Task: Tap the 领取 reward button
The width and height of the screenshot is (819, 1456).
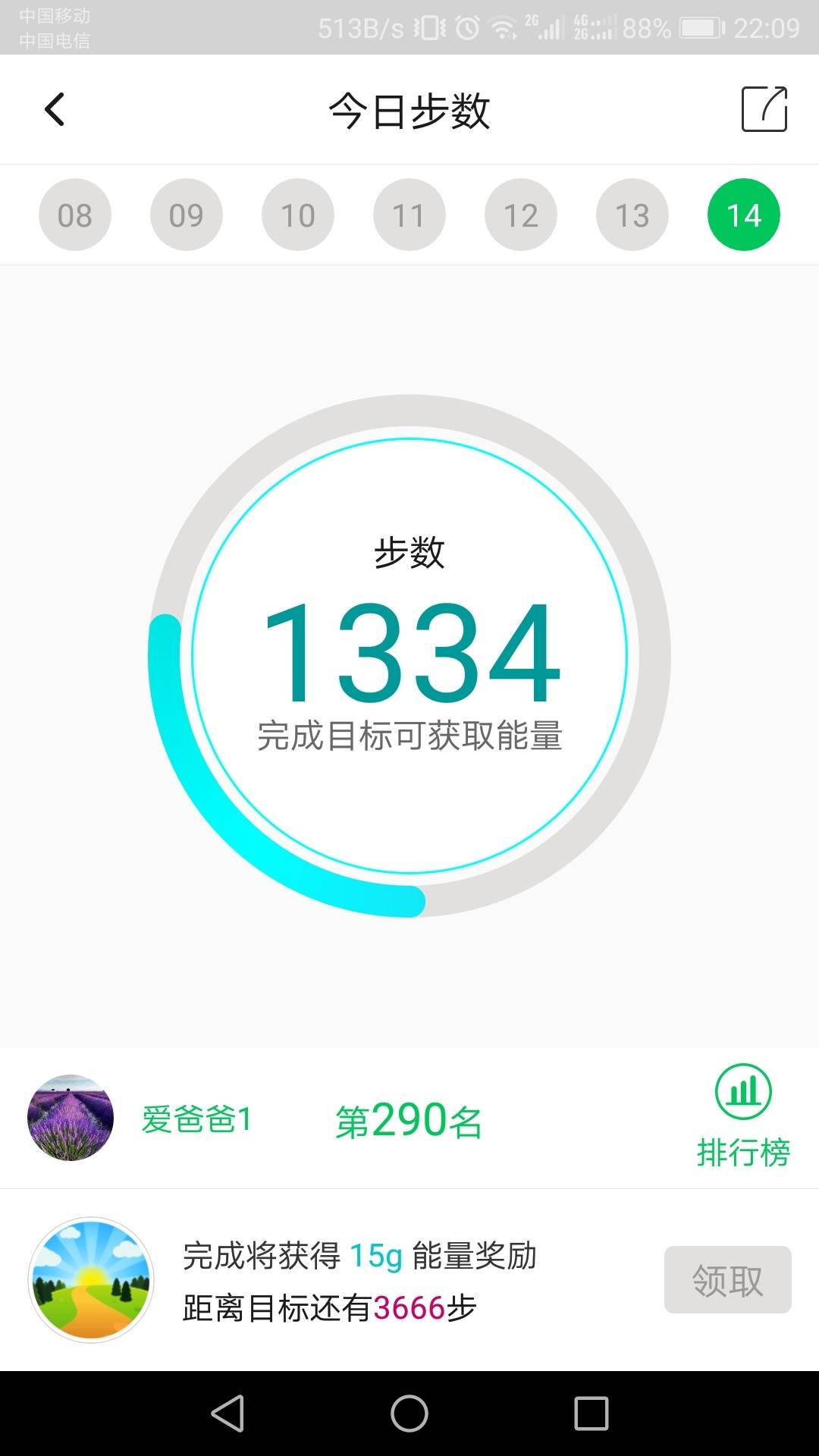Action: [727, 1280]
